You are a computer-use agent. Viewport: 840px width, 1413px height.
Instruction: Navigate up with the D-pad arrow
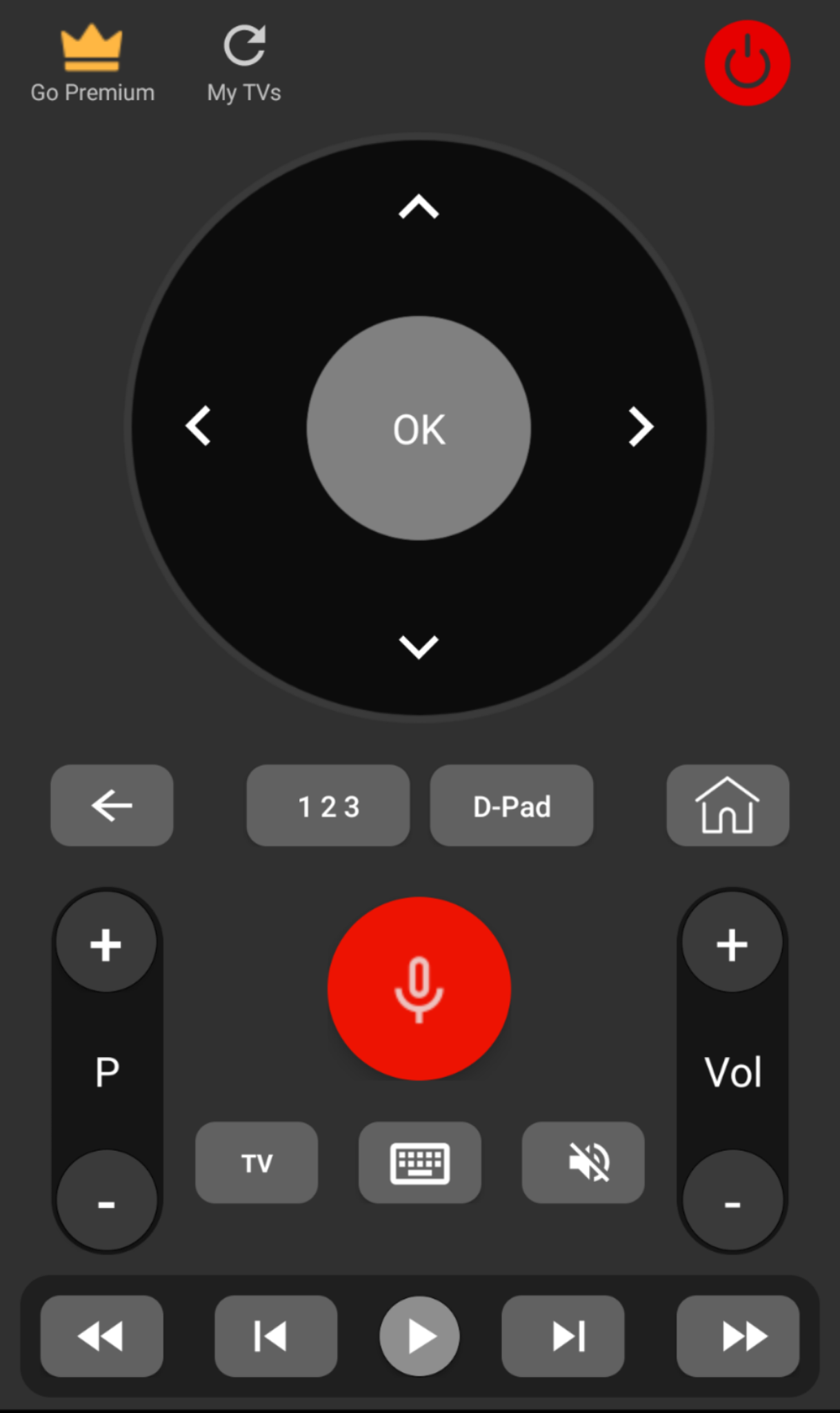419,207
